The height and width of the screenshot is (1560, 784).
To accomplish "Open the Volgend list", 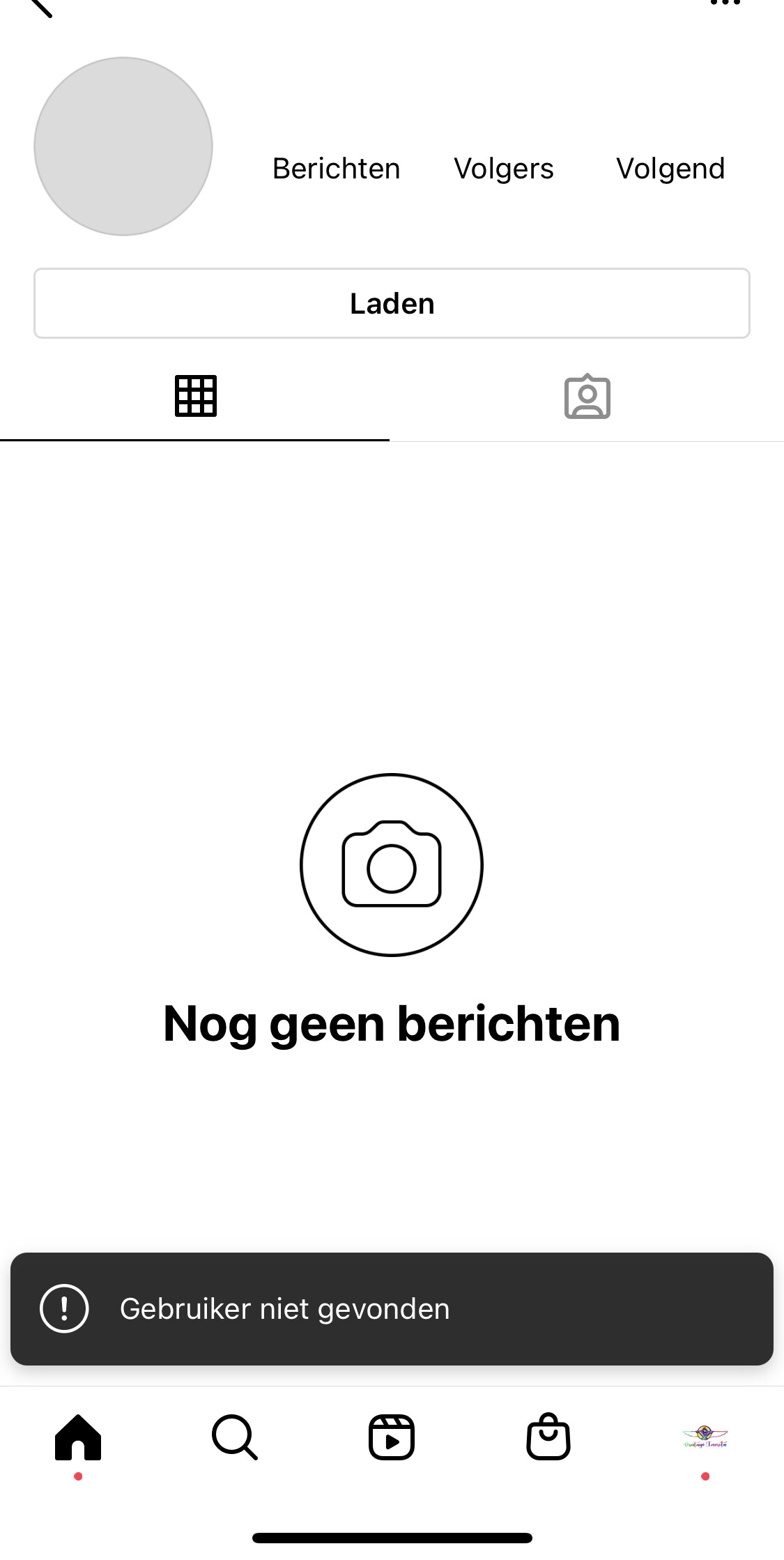I will (670, 169).
